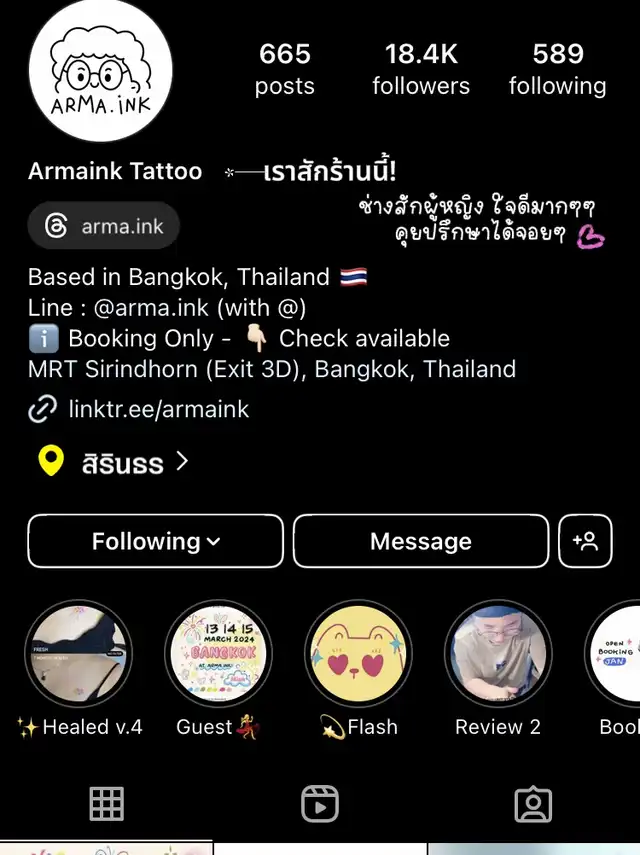Open the สิรินธร location
This screenshot has height=855, width=640.
pos(124,462)
